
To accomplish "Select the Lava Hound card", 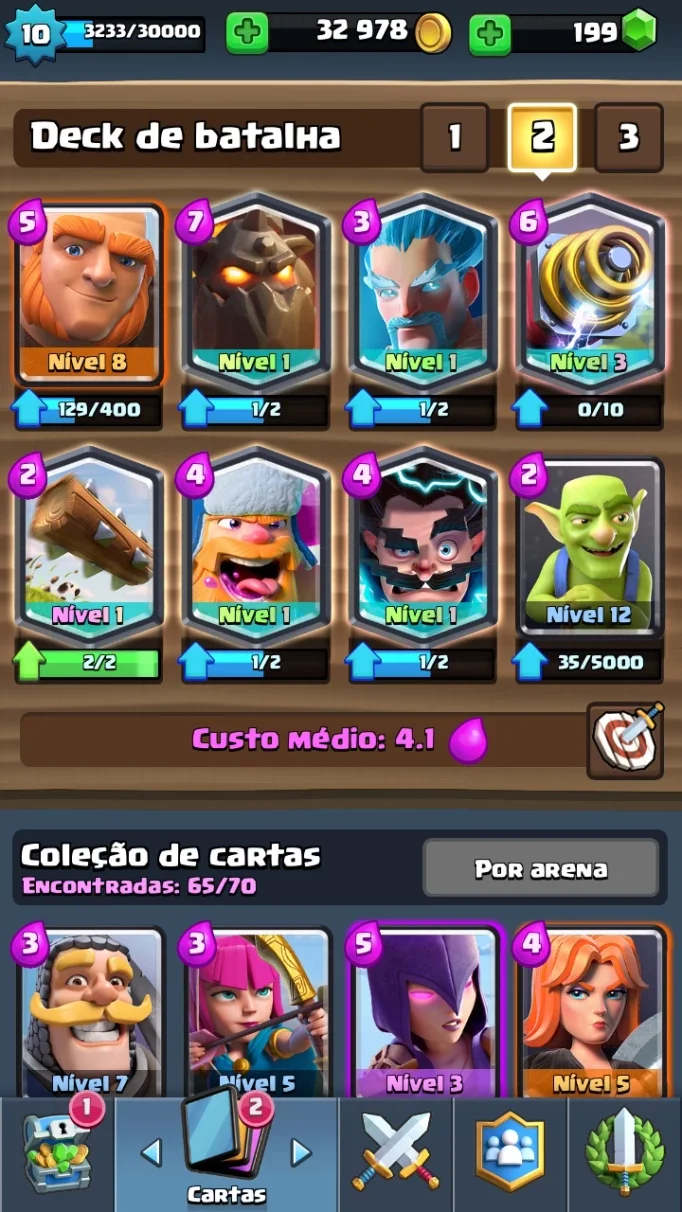I will [256, 295].
